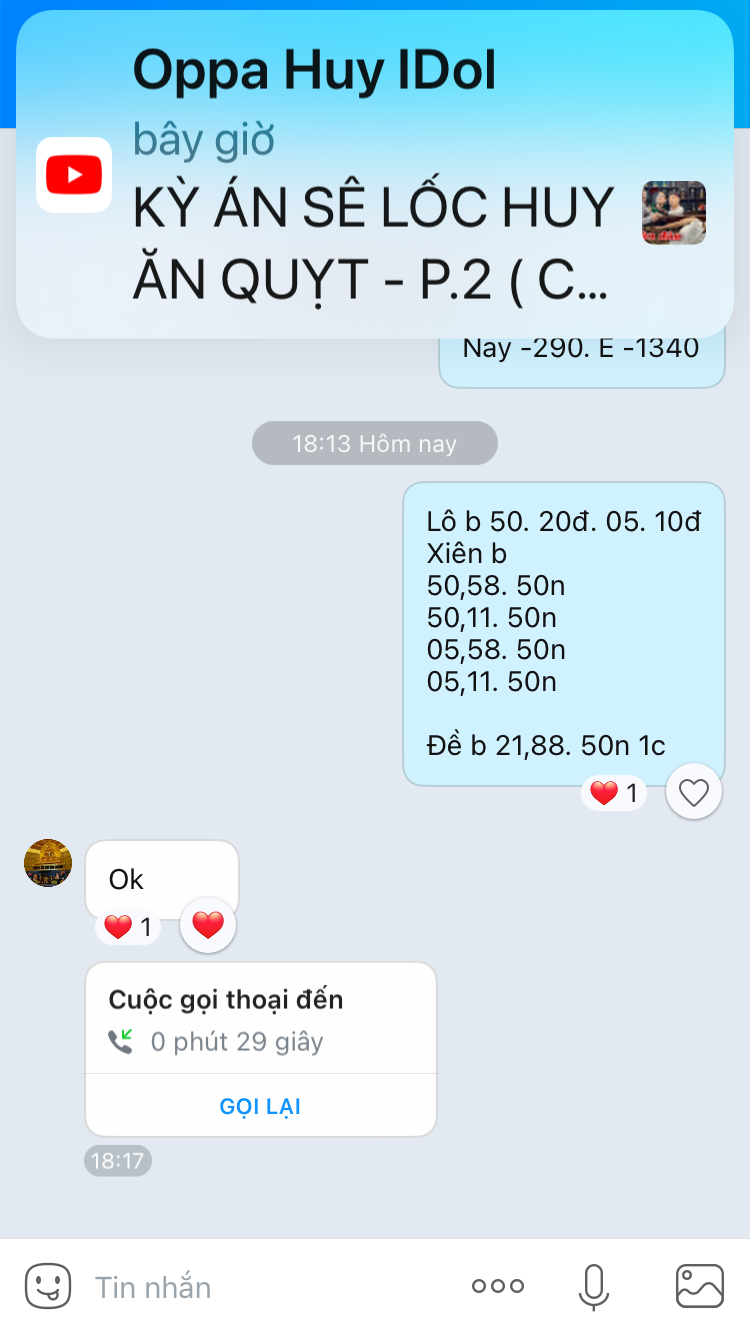Open the sender's profile avatar

coord(48,863)
